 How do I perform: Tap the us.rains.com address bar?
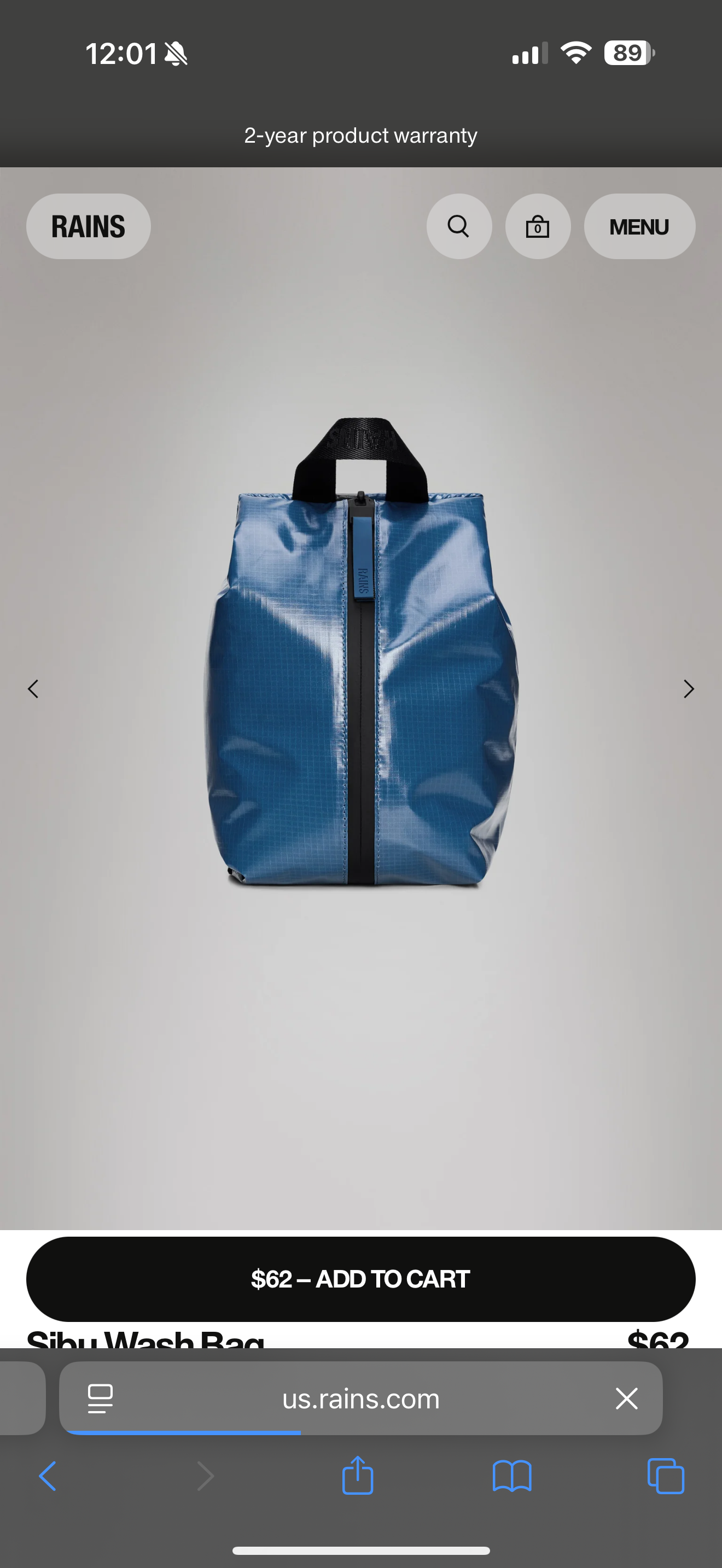tap(360, 1399)
